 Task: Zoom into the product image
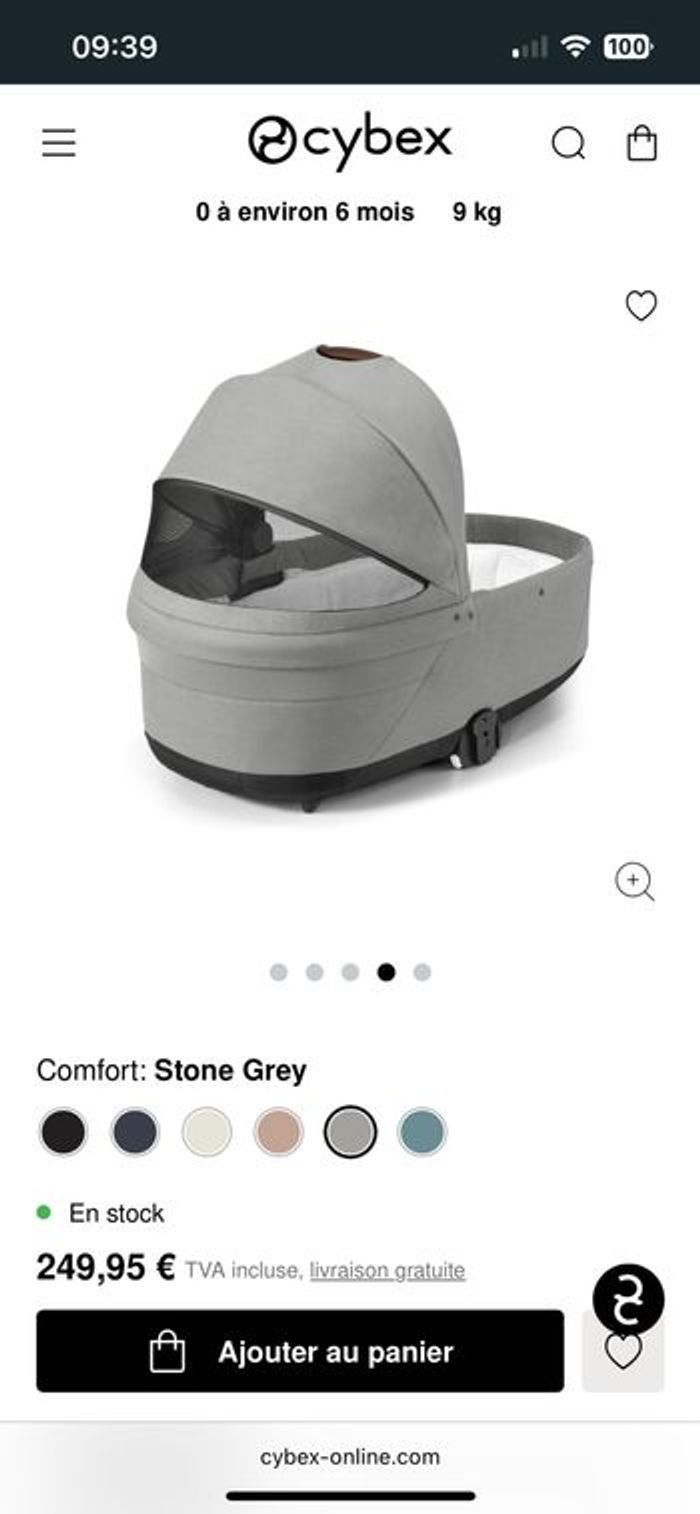click(634, 882)
